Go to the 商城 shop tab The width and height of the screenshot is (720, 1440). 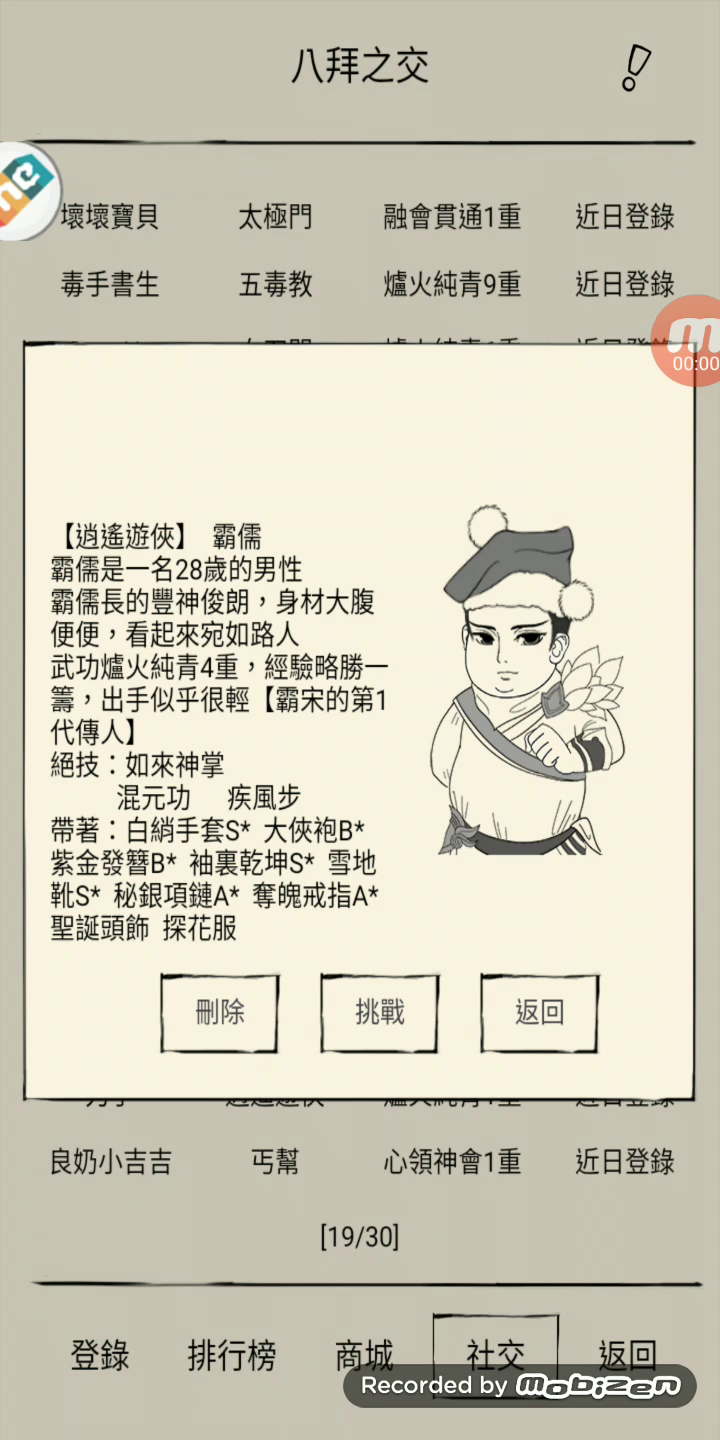pyautogui.click(x=364, y=1356)
